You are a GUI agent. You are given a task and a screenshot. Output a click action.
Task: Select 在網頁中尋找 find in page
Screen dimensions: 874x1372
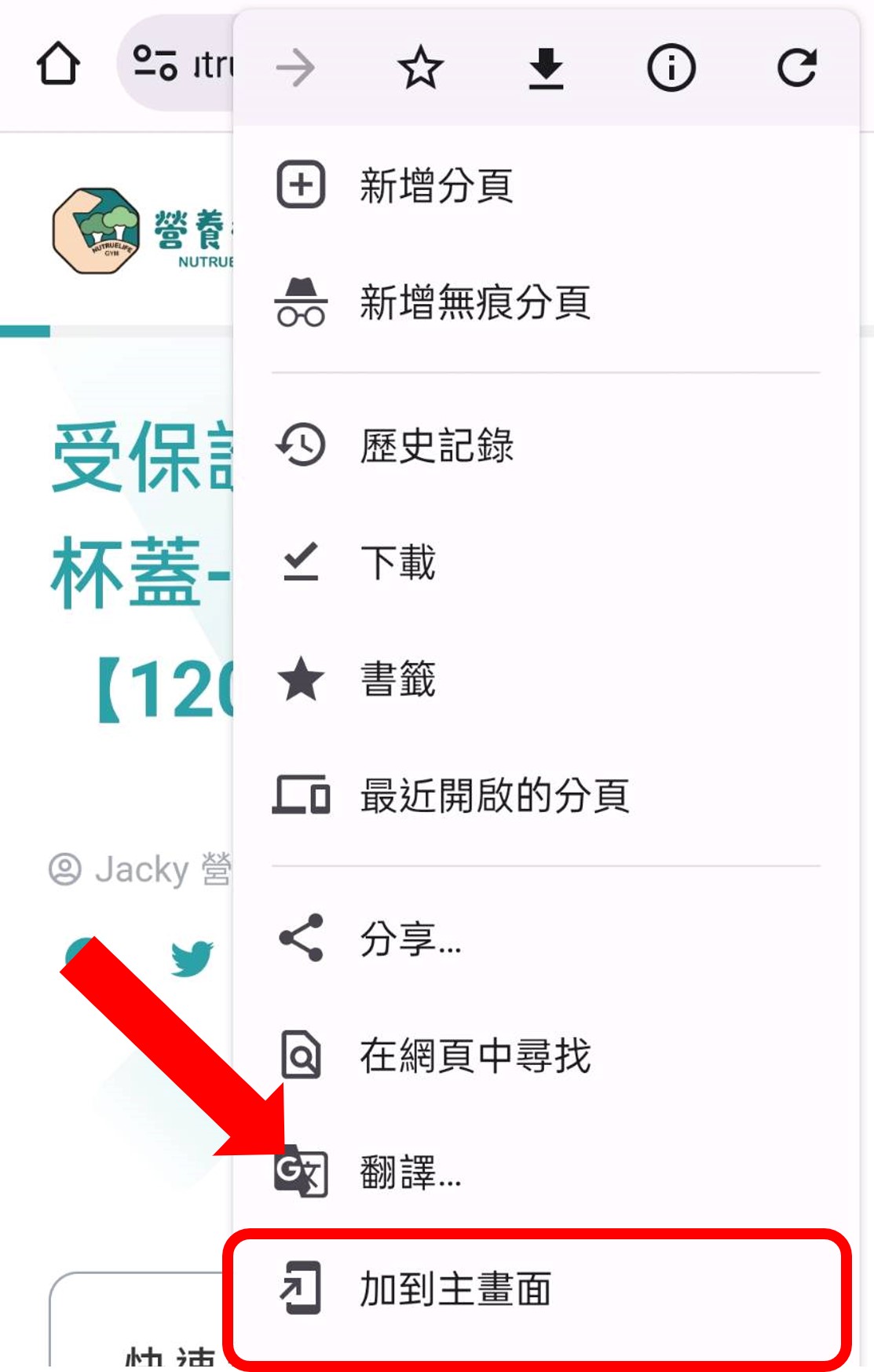click(x=474, y=1055)
